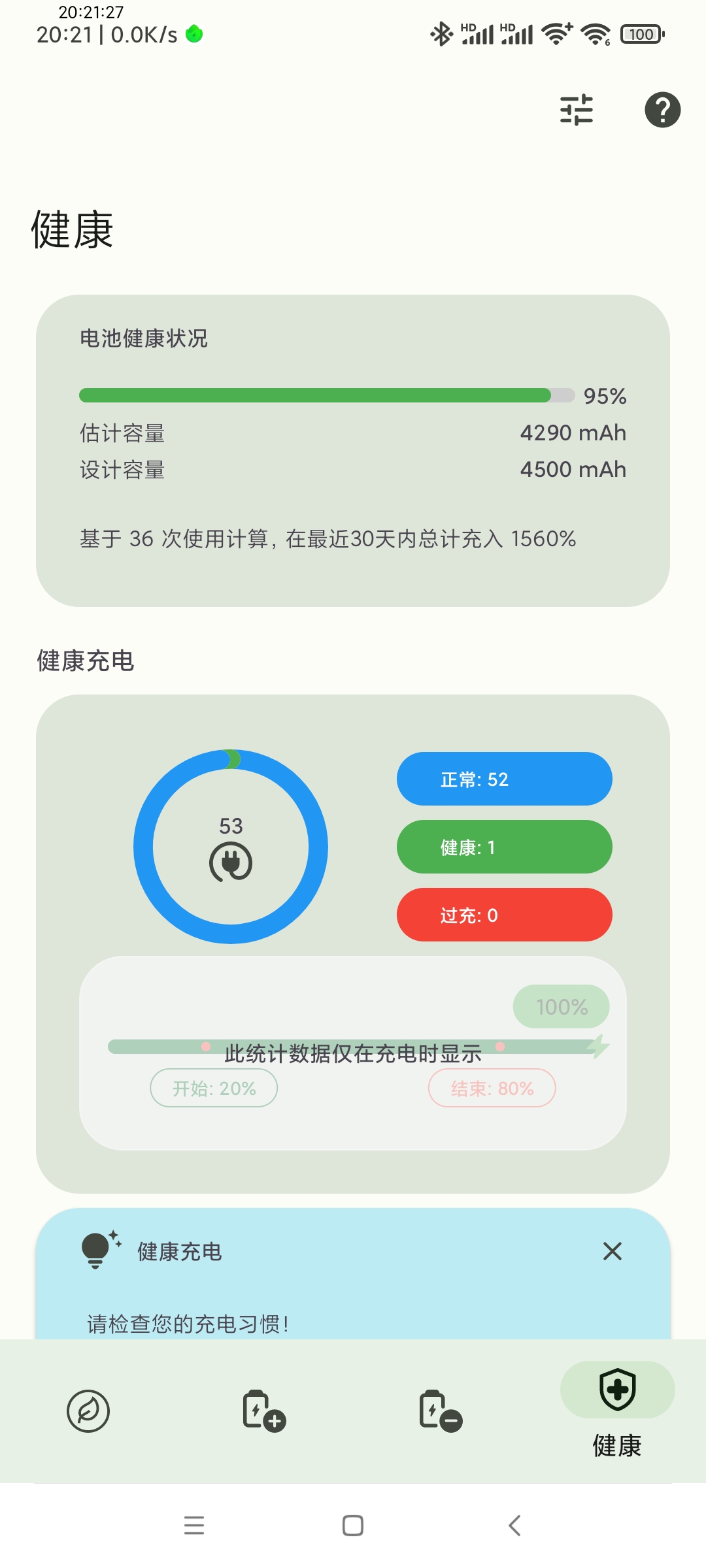Select the 健康: 1 button
Screen dimensions: 706x1568
(505, 847)
